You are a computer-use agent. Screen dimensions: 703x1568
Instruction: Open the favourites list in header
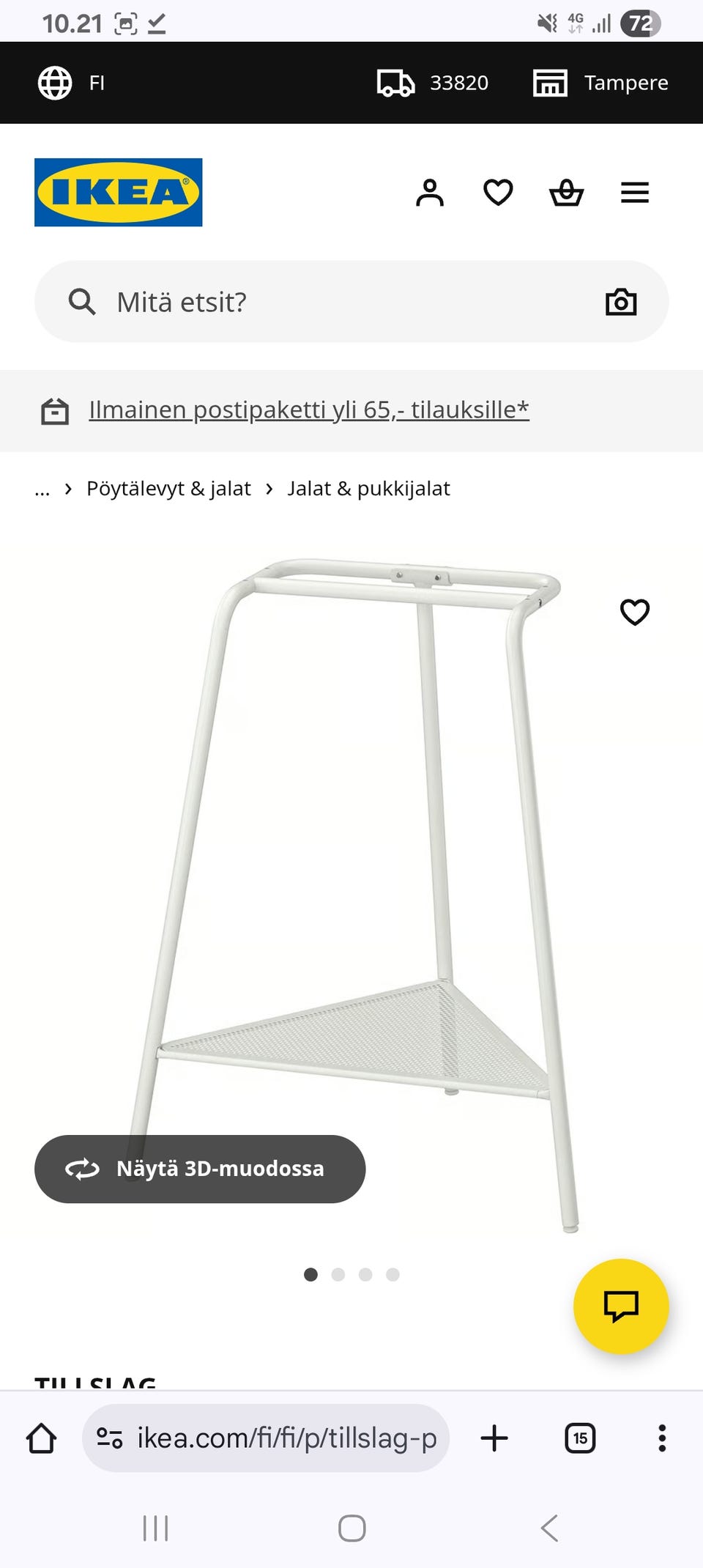[x=498, y=193]
